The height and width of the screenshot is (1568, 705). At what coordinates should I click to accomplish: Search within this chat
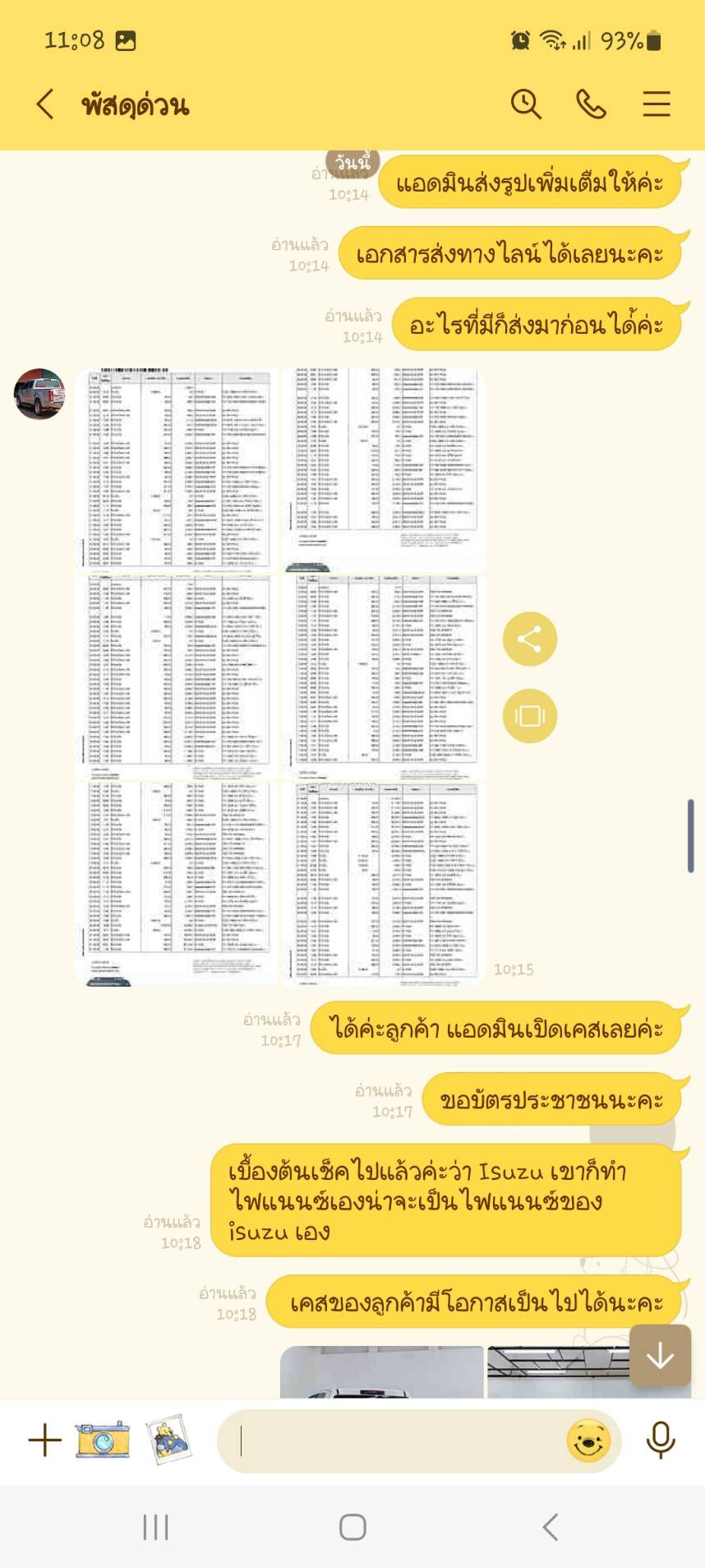click(526, 104)
